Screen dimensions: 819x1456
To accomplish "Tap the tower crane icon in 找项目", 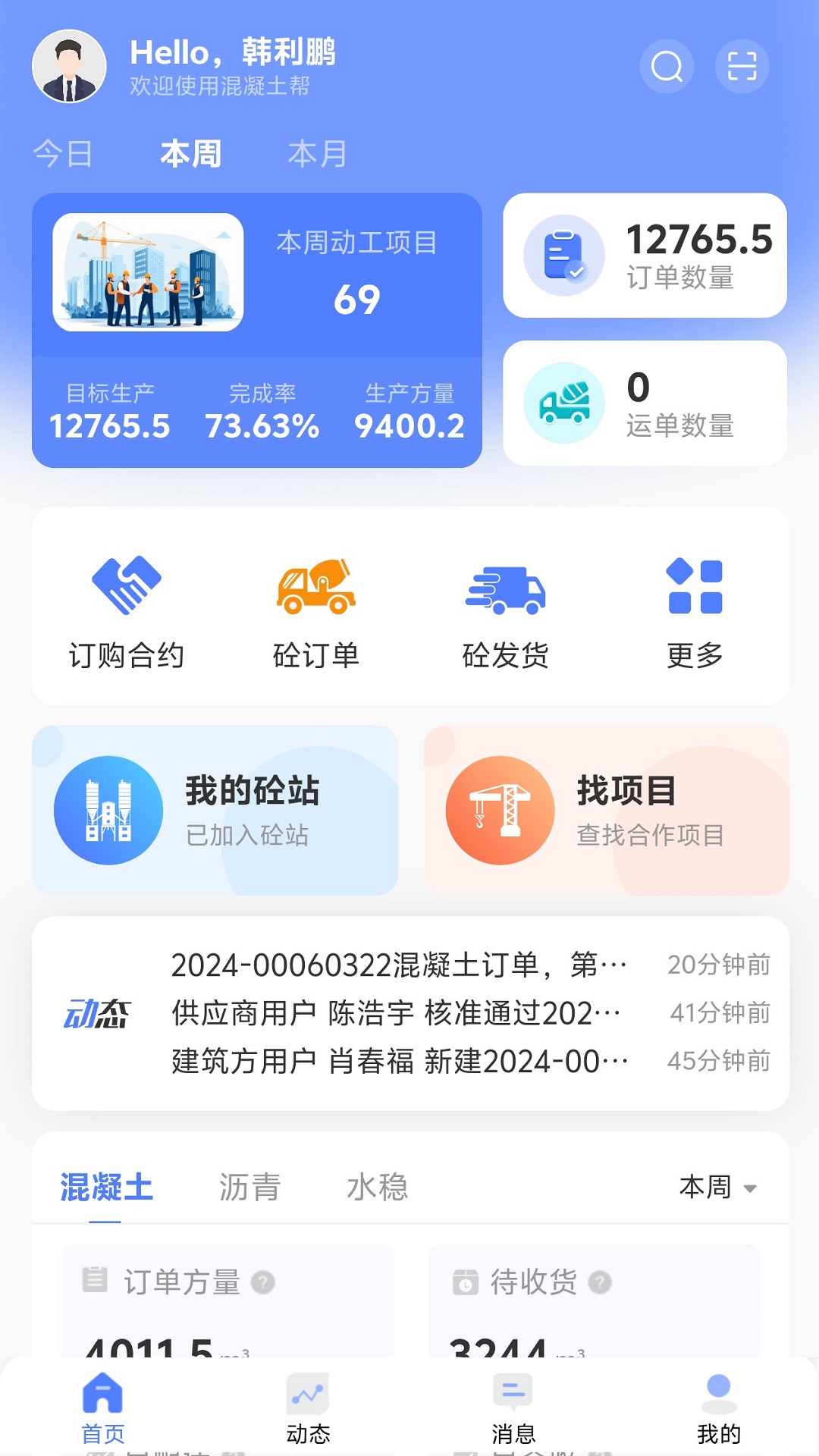I will point(501,809).
